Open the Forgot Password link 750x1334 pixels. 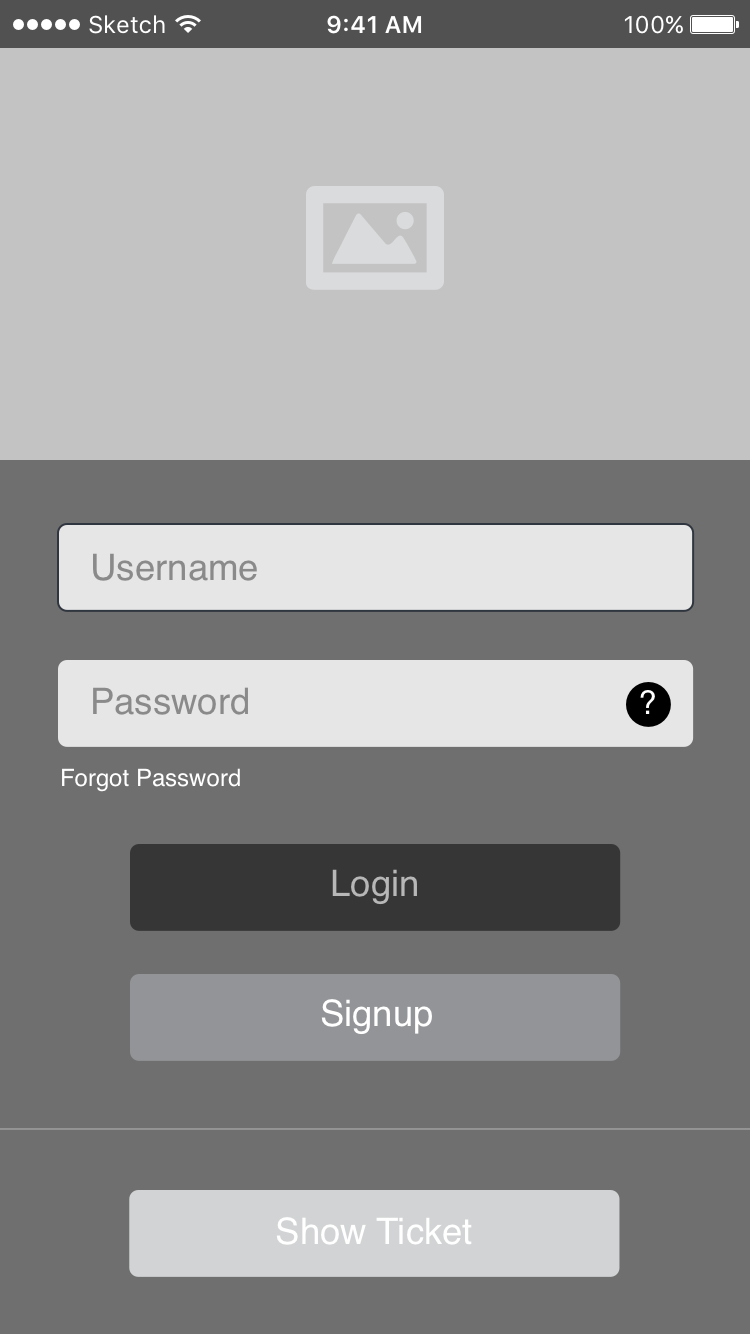(151, 778)
